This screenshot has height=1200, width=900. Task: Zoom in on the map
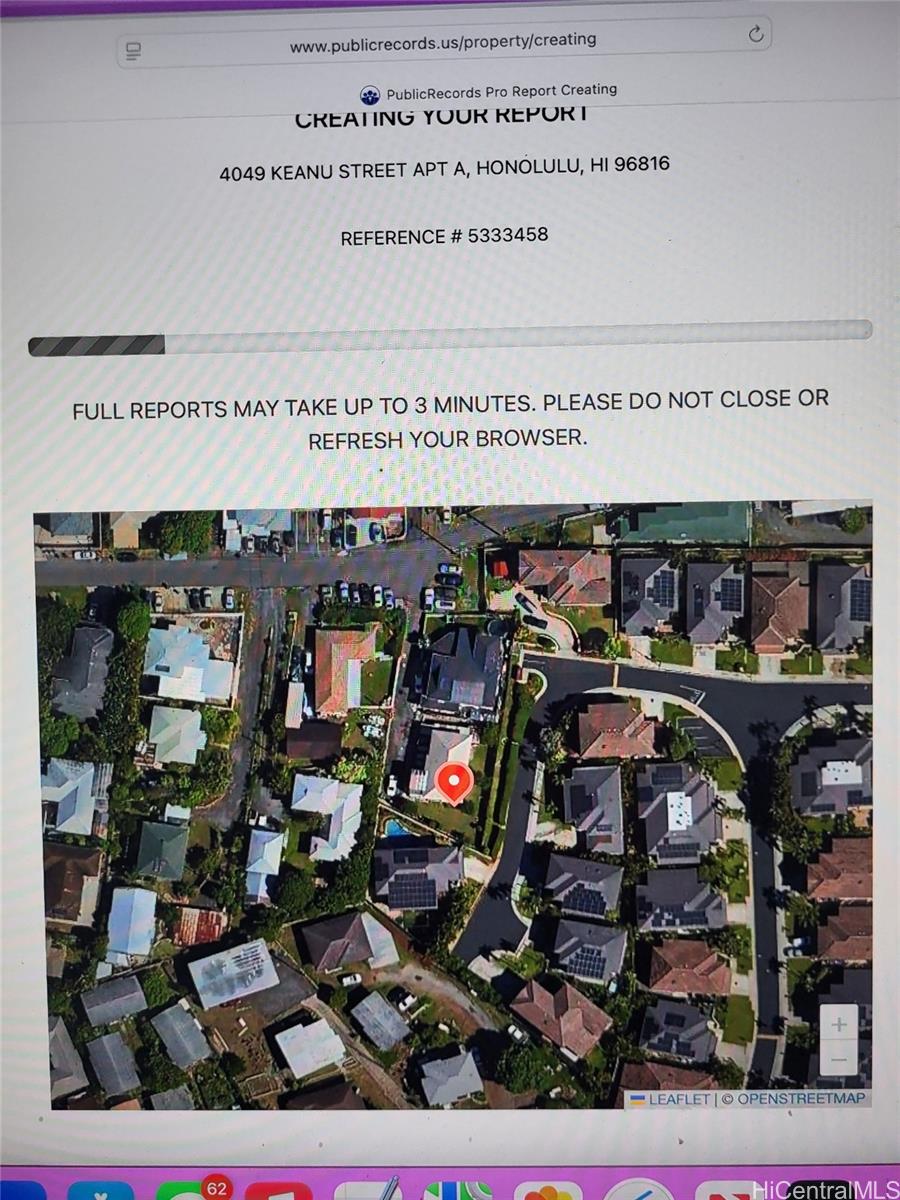coord(839,1024)
